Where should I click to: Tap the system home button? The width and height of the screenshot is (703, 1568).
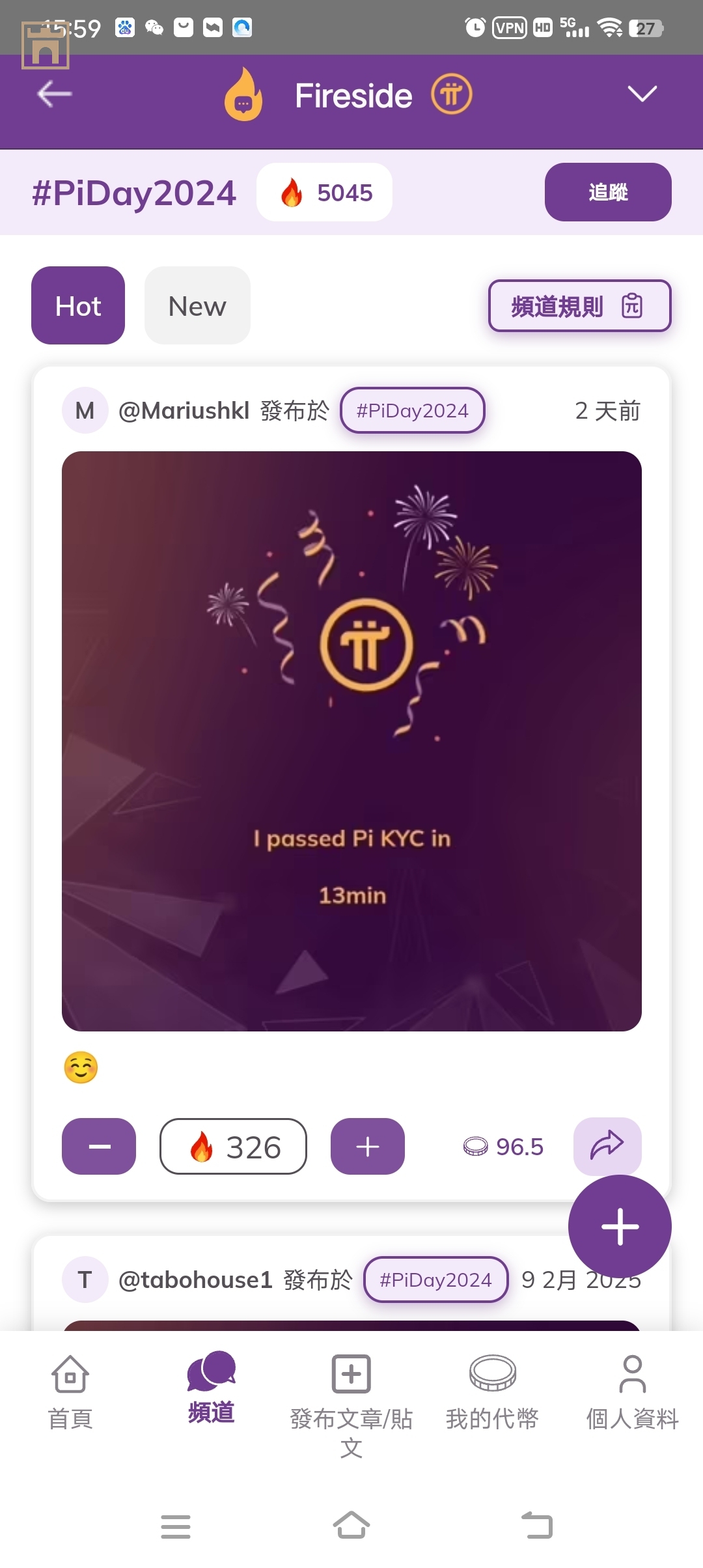[x=351, y=1526]
